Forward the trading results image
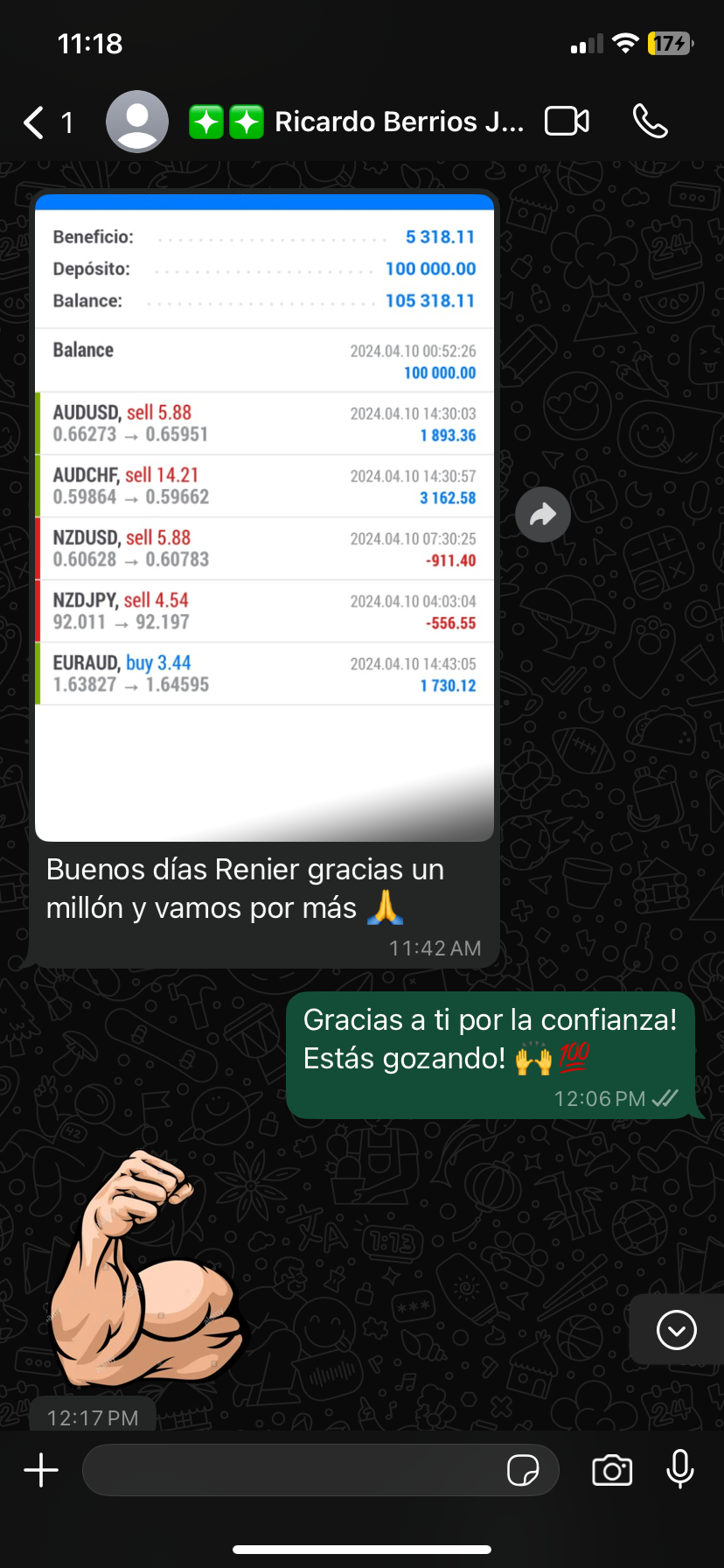This screenshot has width=724, height=1568. click(543, 514)
